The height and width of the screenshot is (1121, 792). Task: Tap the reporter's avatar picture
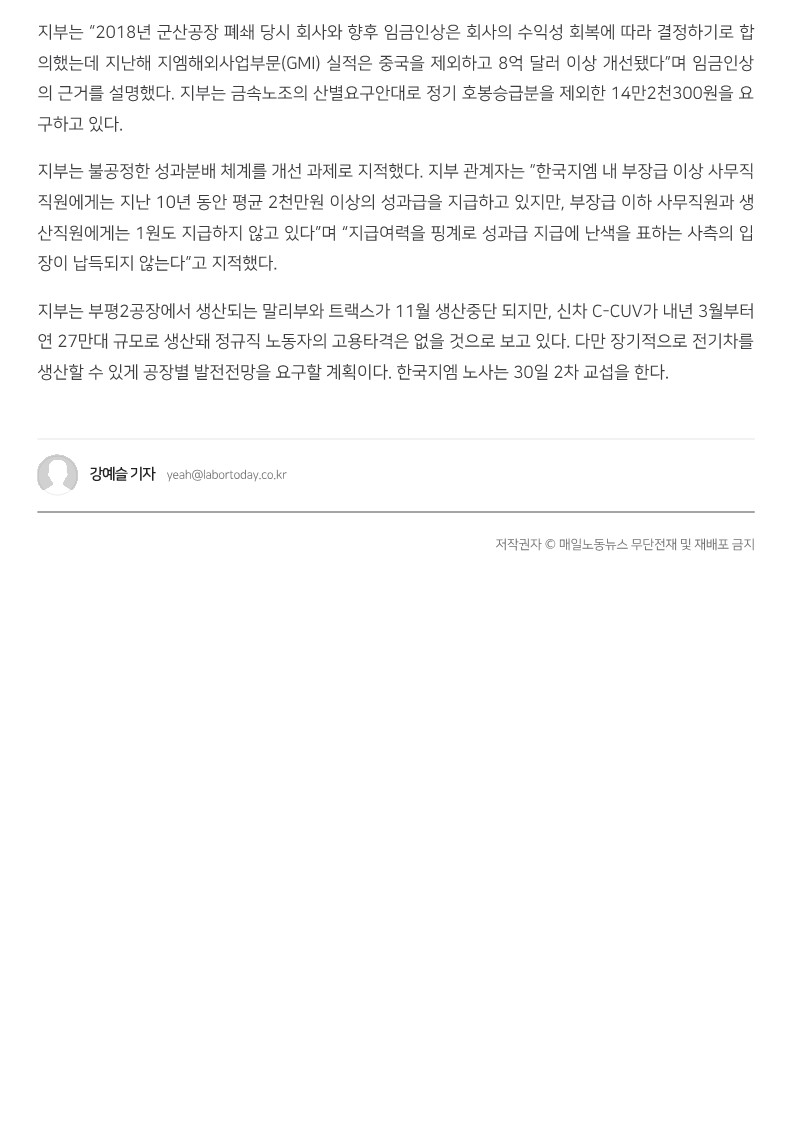point(58,475)
